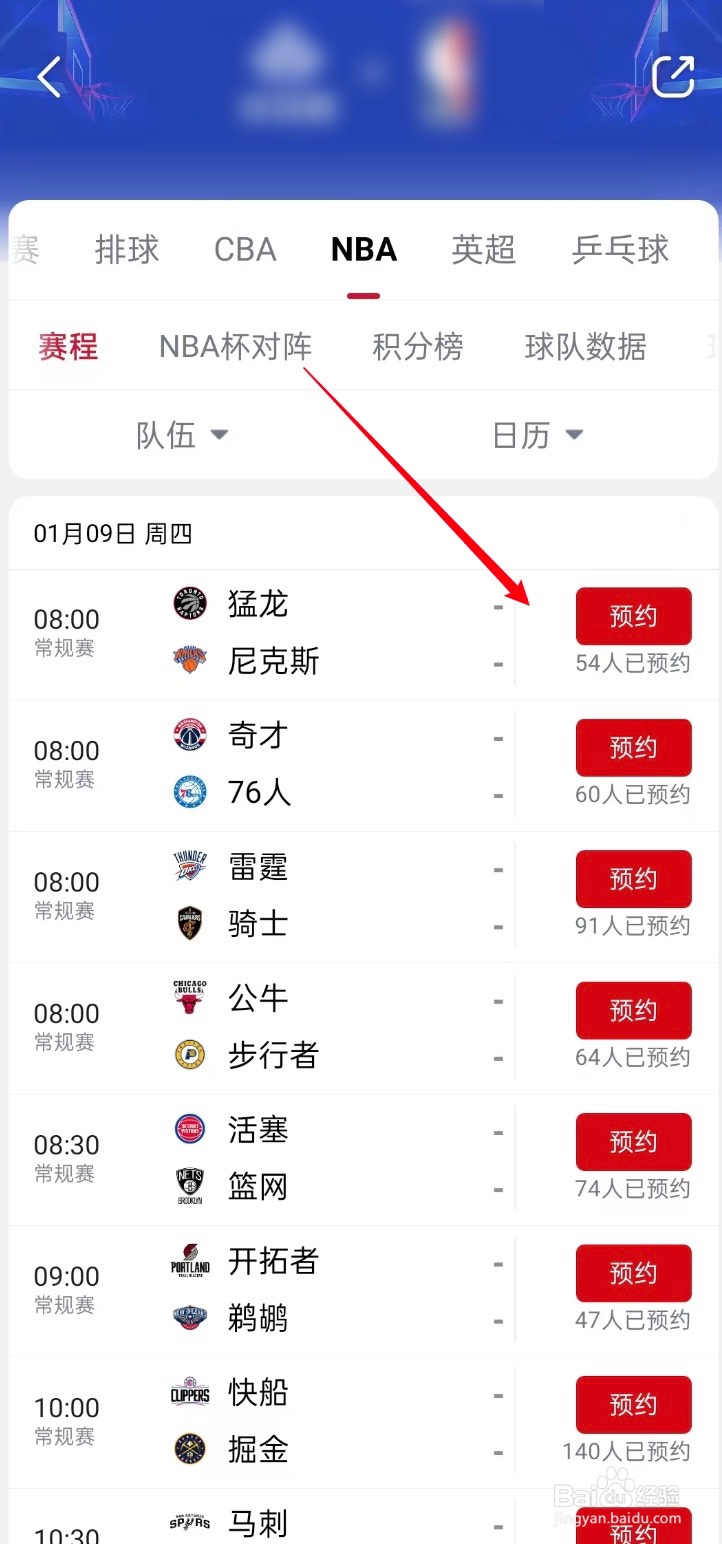722x1544 pixels.
Task: Open the 积分榜 standings section
Action: pyautogui.click(x=417, y=346)
